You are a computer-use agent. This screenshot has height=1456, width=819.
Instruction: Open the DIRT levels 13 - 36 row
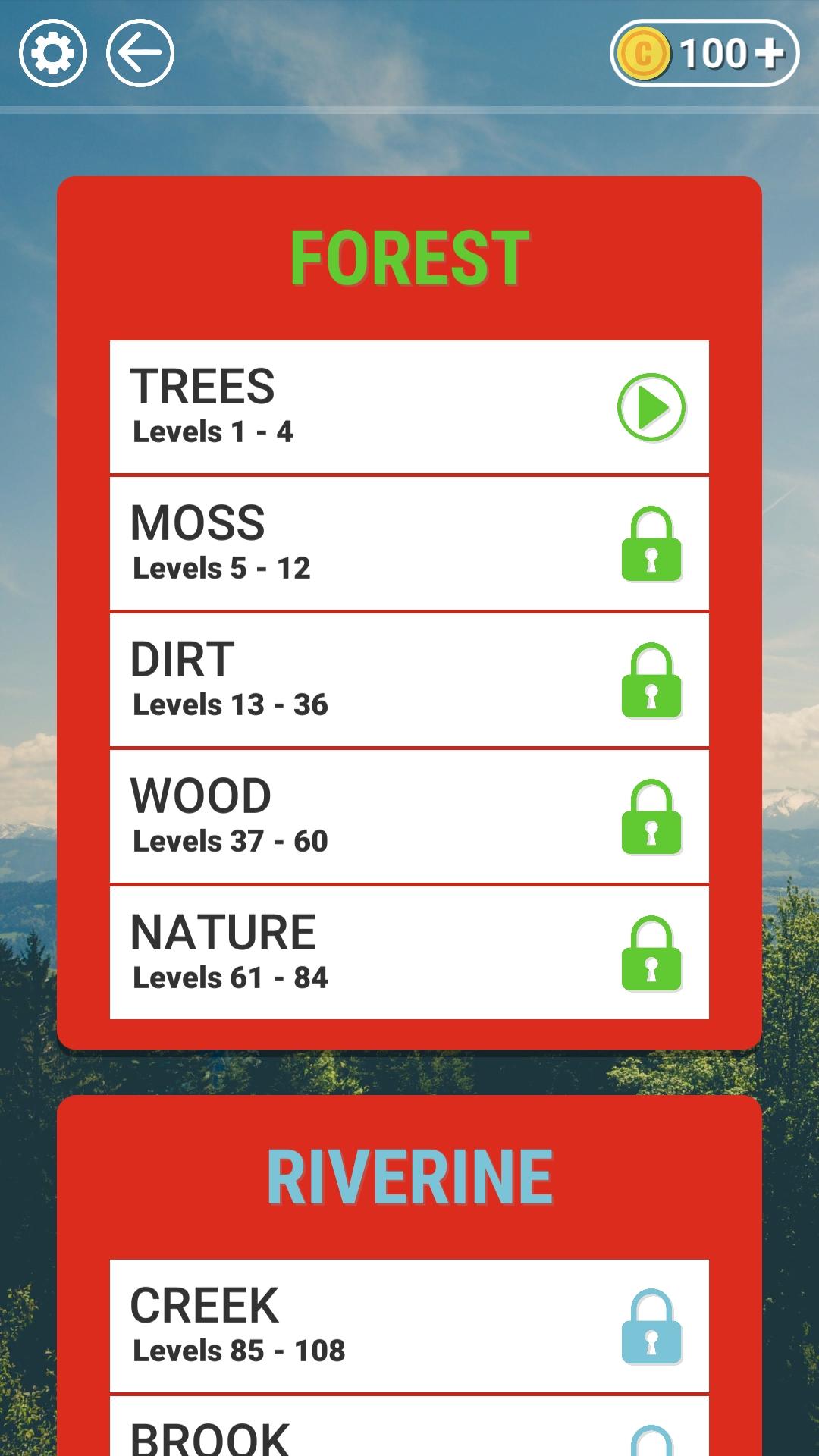coord(409,680)
